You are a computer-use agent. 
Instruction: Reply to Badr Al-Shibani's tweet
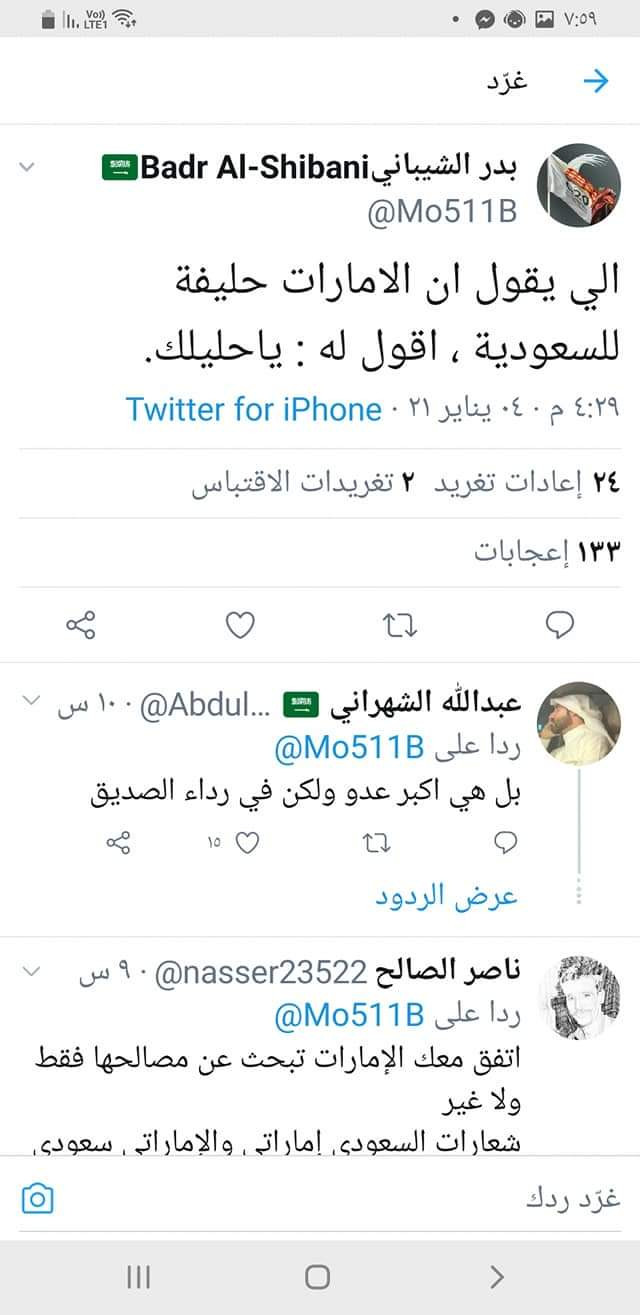pos(560,625)
